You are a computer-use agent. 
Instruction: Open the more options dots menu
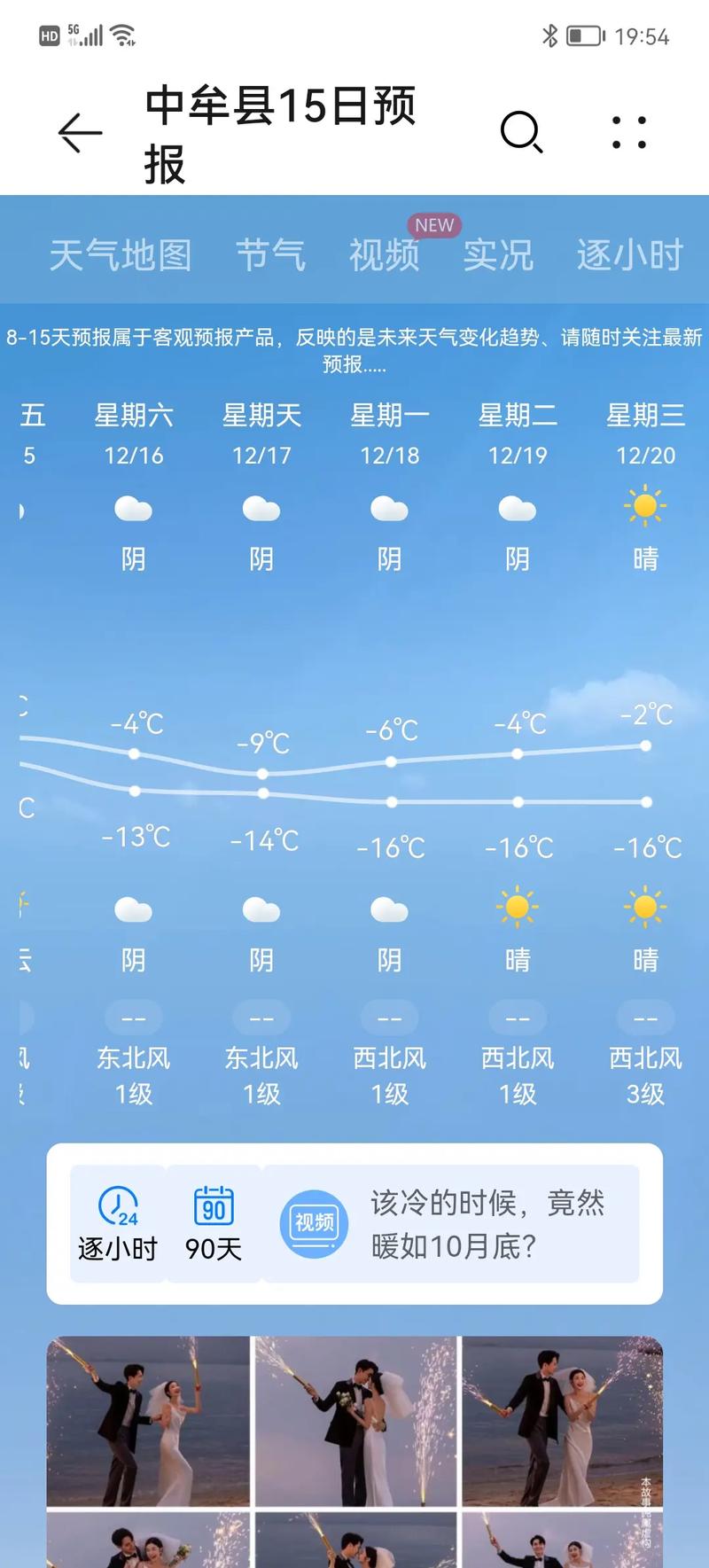627,131
